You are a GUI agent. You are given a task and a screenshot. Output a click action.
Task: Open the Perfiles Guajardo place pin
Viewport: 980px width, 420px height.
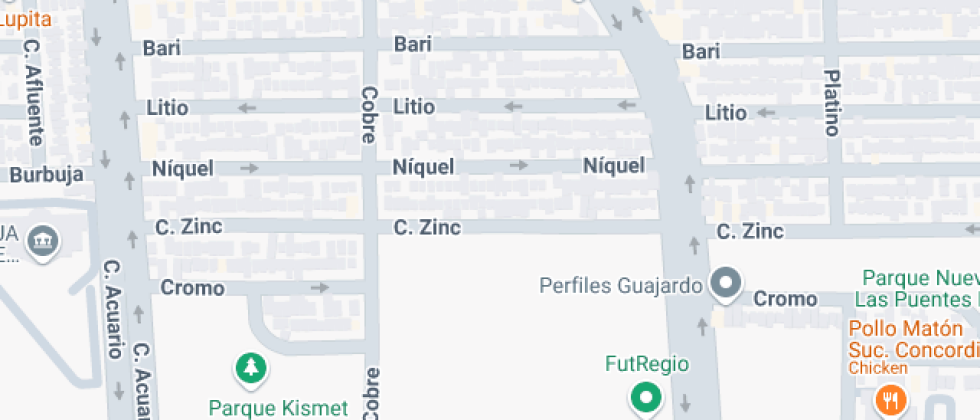(726, 285)
